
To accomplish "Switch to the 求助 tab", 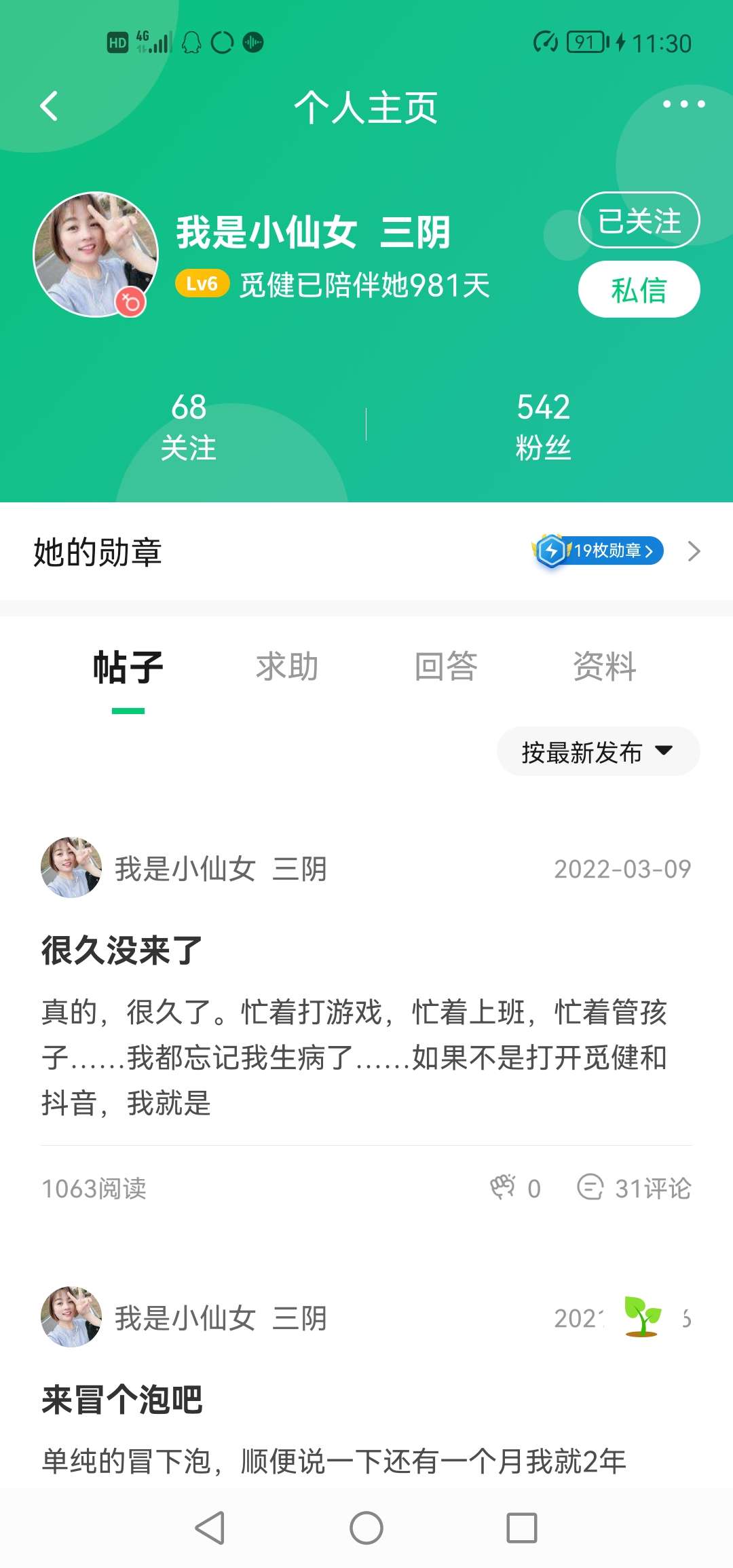I will 287,666.
